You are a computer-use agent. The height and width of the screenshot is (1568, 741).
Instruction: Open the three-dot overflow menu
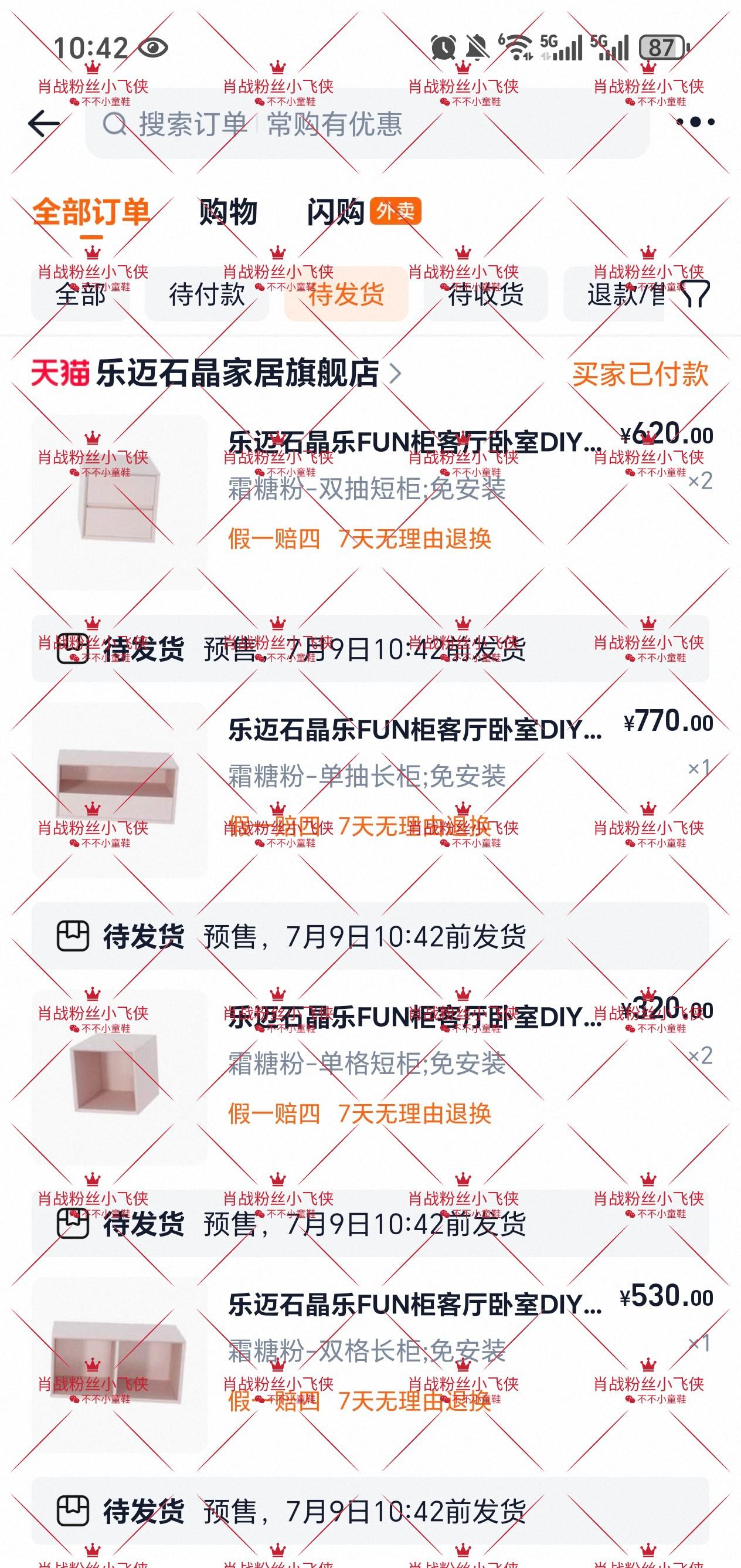click(x=695, y=123)
